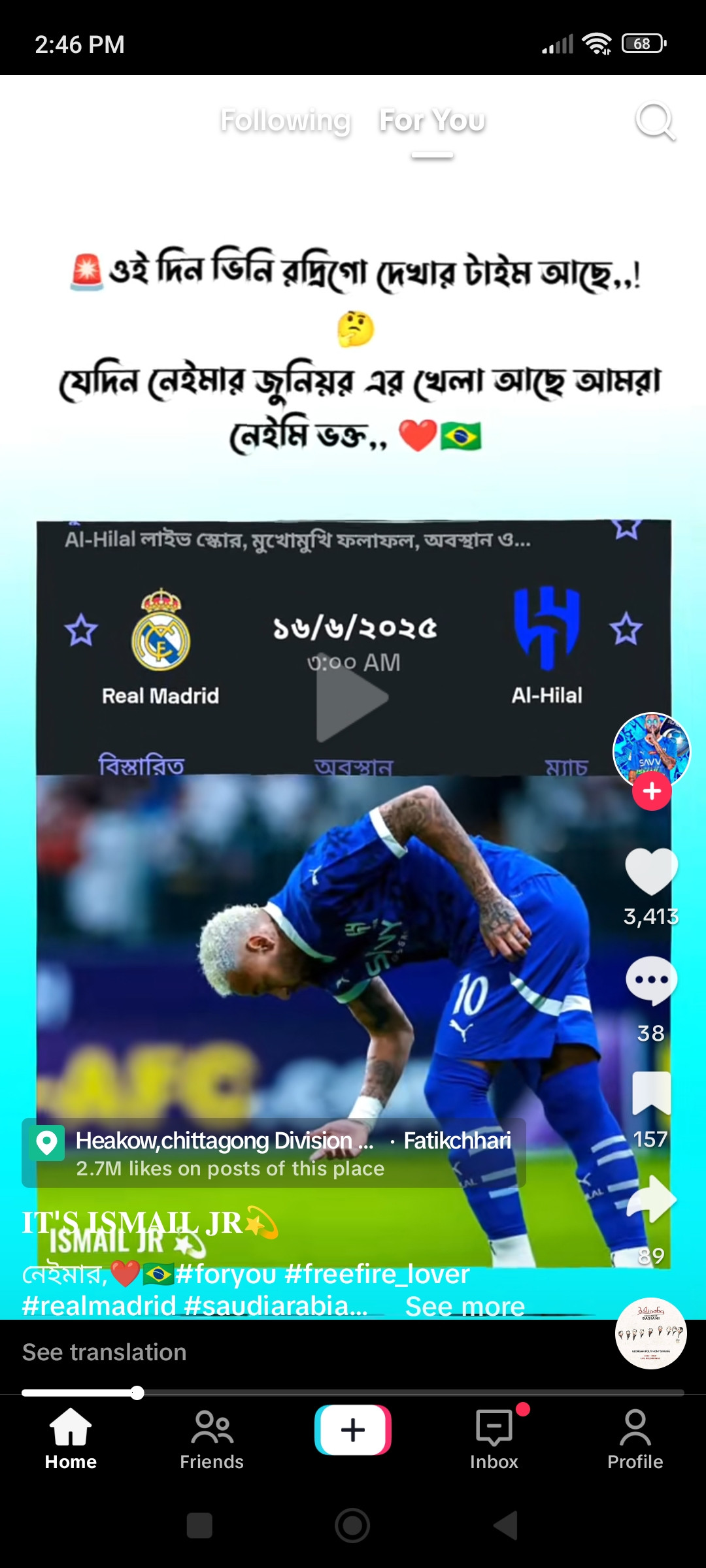Go to the Friends tab

pos(212,1439)
